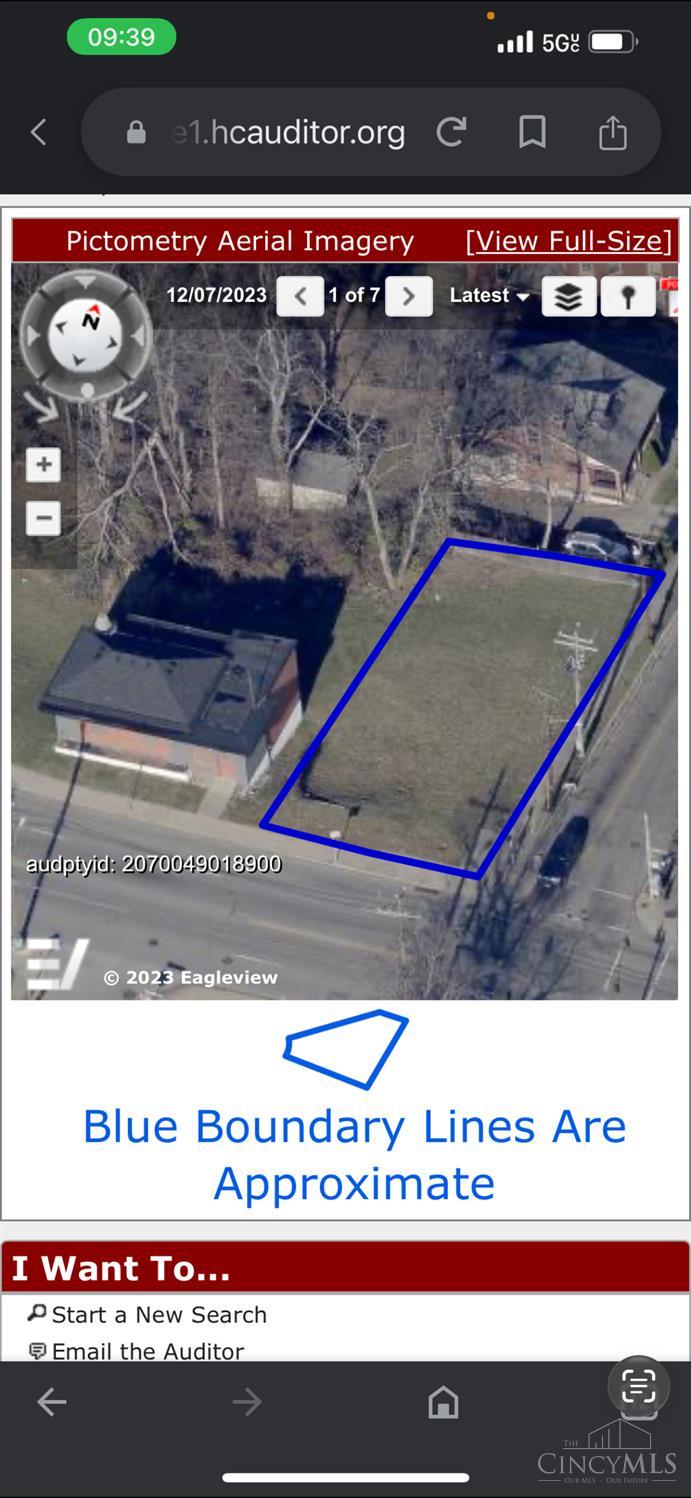Bookmark this page
691x1498 pixels.
click(532, 132)
